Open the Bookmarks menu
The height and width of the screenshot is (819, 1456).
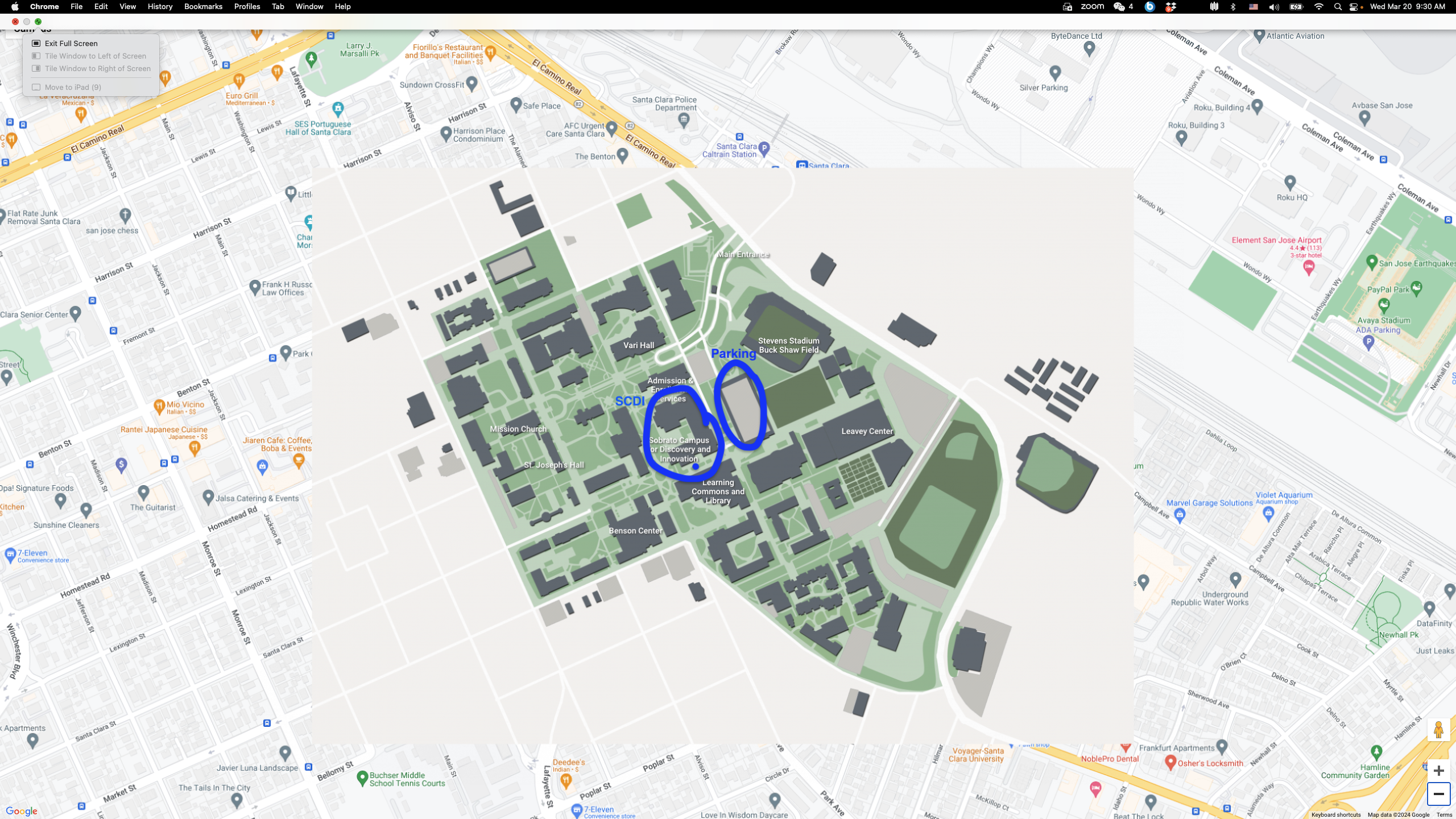tap(203, 6)
